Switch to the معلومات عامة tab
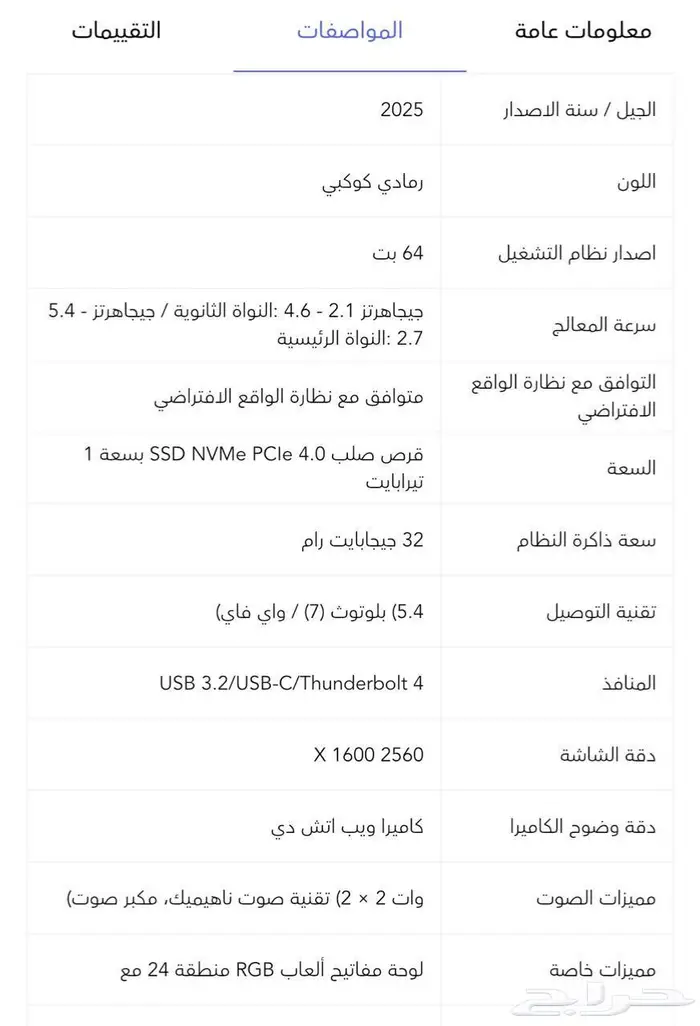This screenshot has width=700, height=1026. 583,31
